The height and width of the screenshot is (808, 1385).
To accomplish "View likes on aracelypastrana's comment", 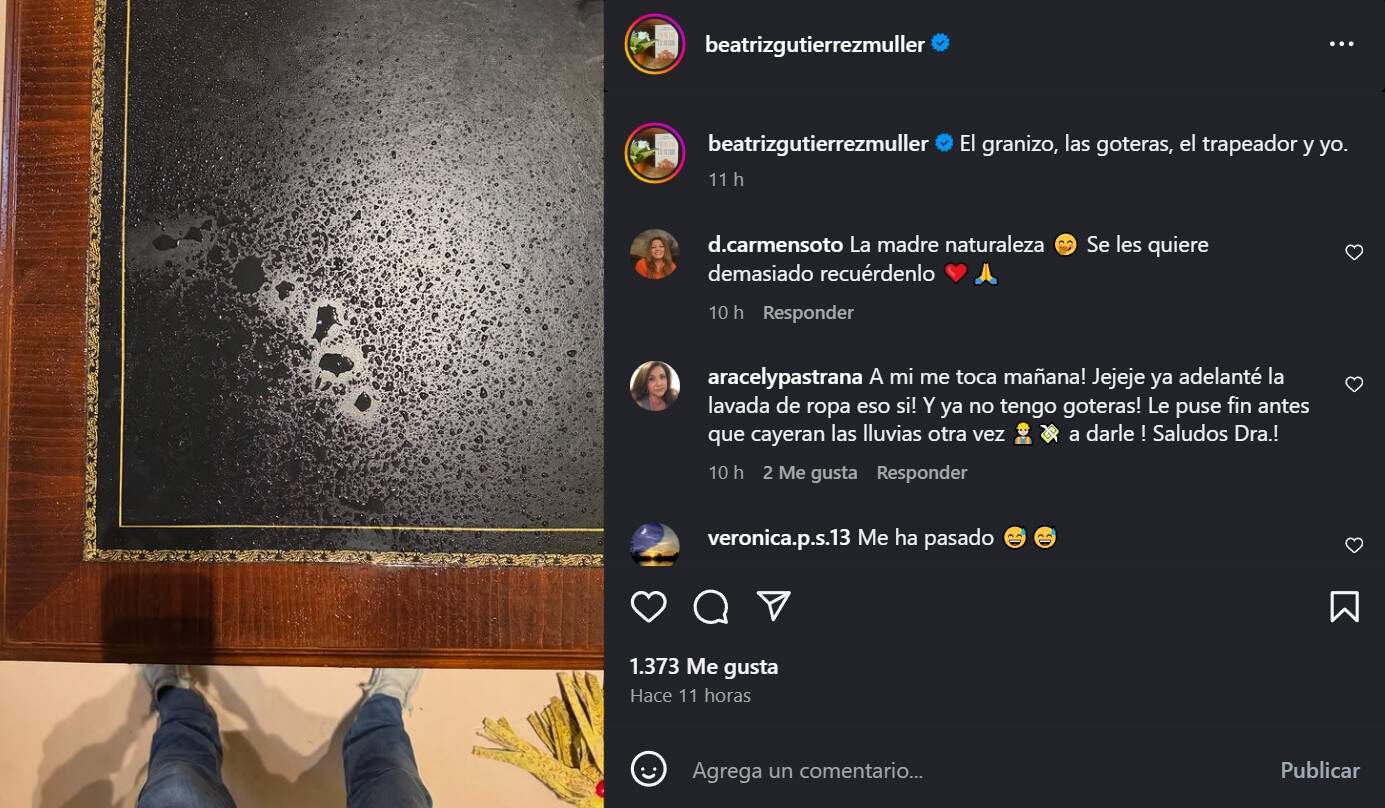I will (809, 472).
